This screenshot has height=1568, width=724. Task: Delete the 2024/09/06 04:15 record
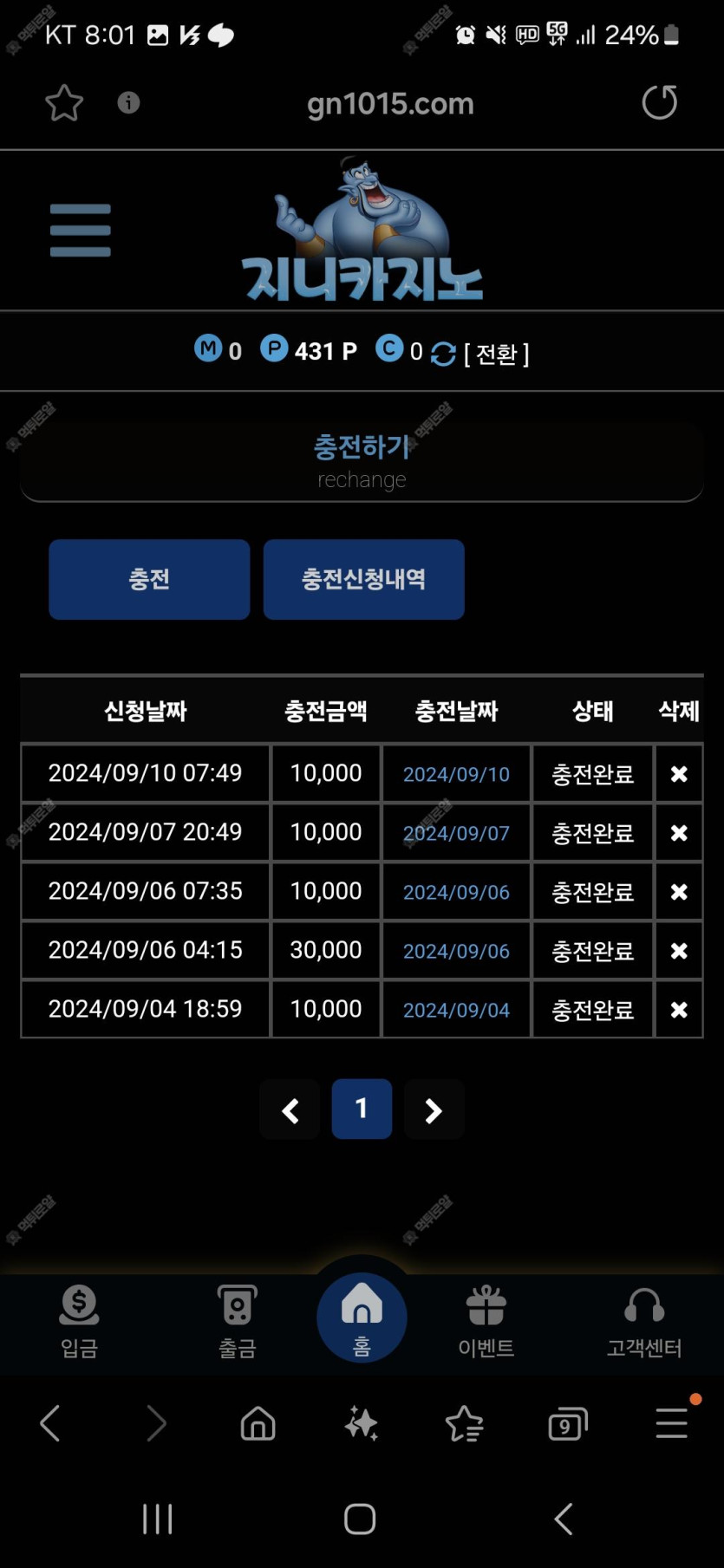click(x=679, y=950)
